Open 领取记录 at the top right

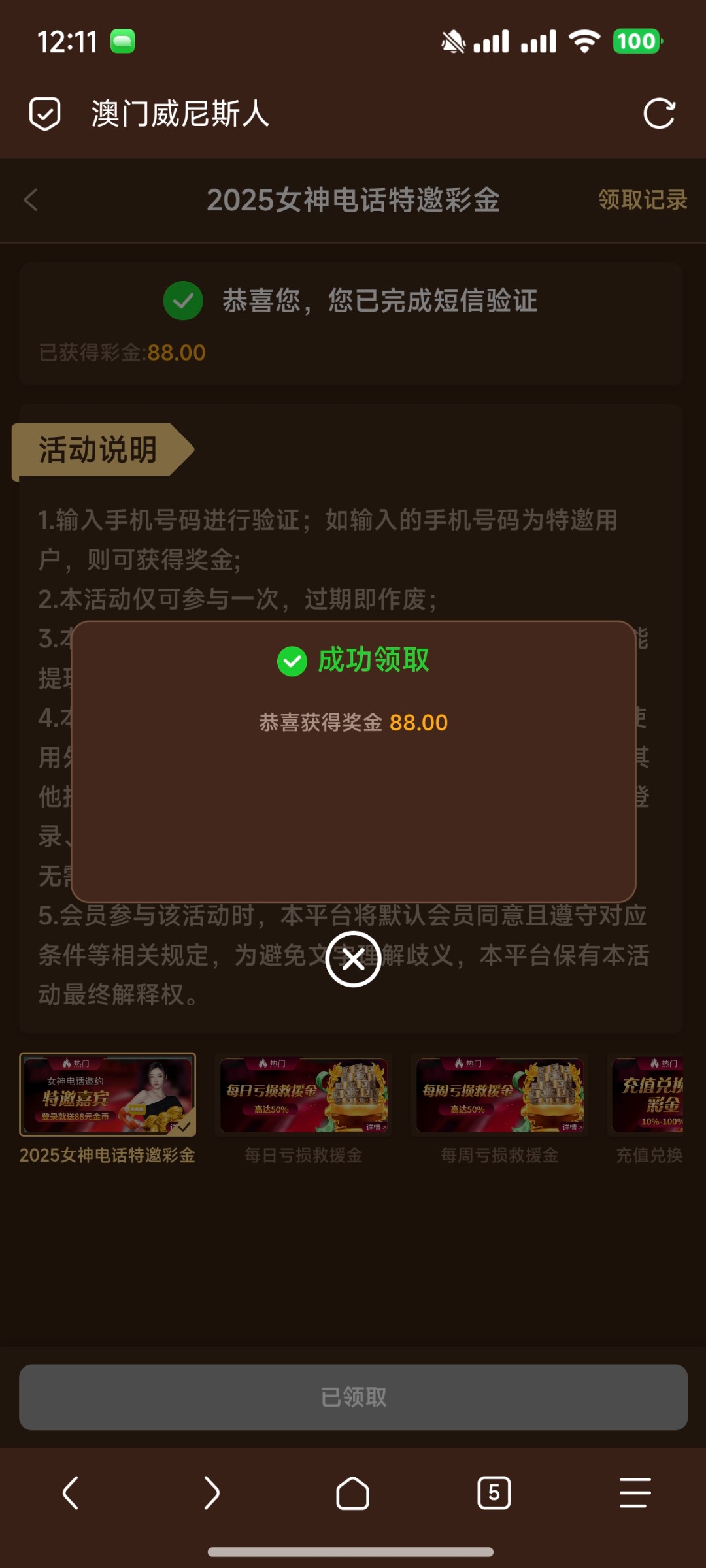click(x=641, y=201)
